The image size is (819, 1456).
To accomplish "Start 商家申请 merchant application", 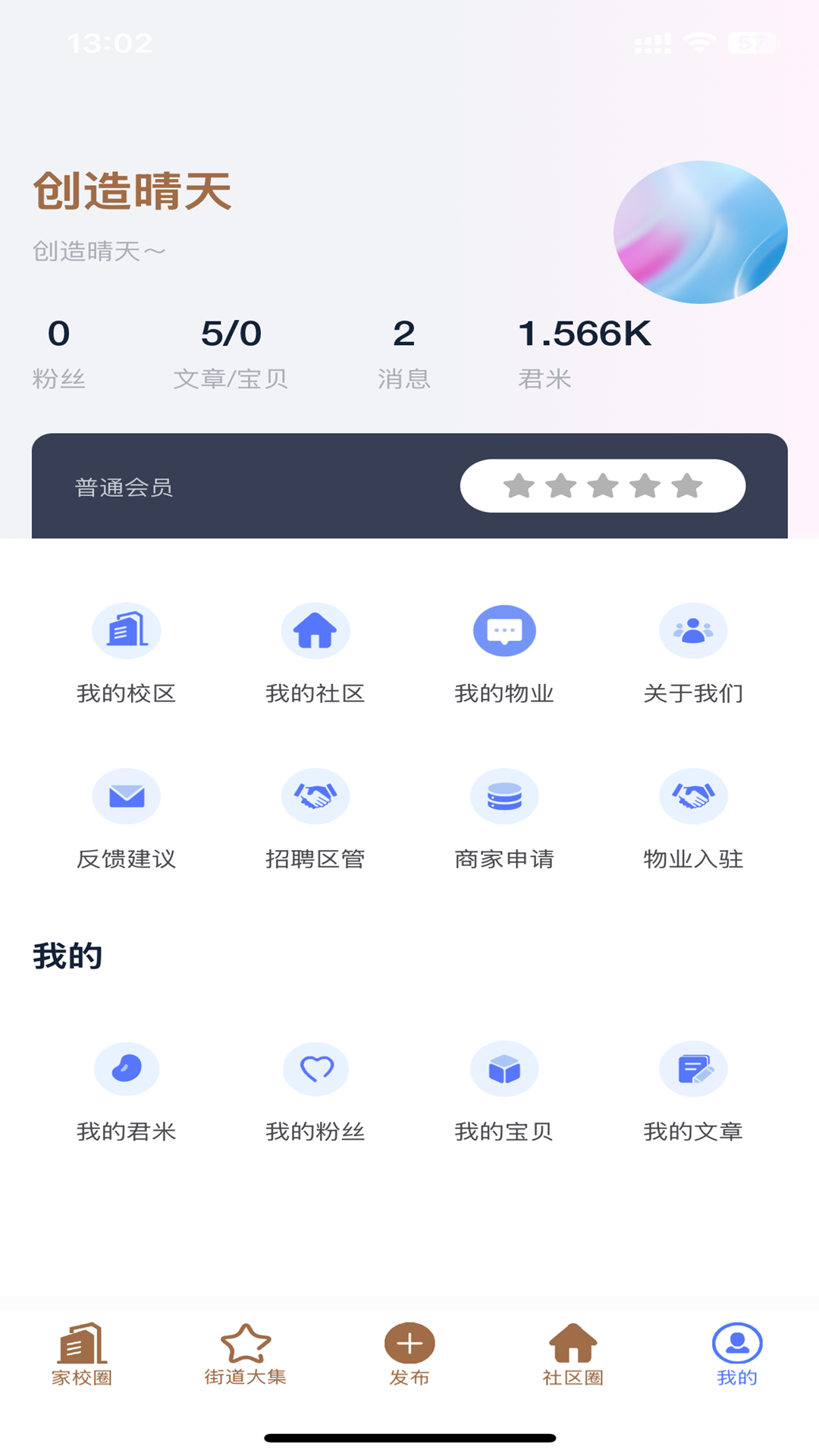I will [504, 819].
